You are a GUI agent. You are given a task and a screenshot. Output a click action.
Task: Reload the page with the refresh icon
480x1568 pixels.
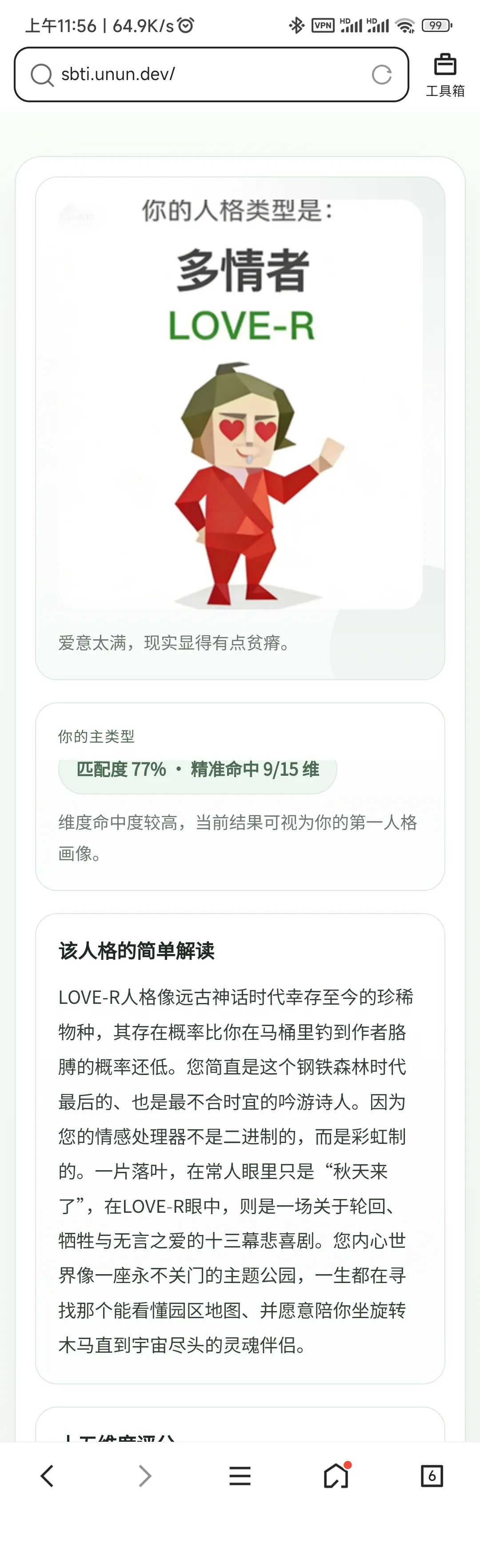[x=381, y=75]
